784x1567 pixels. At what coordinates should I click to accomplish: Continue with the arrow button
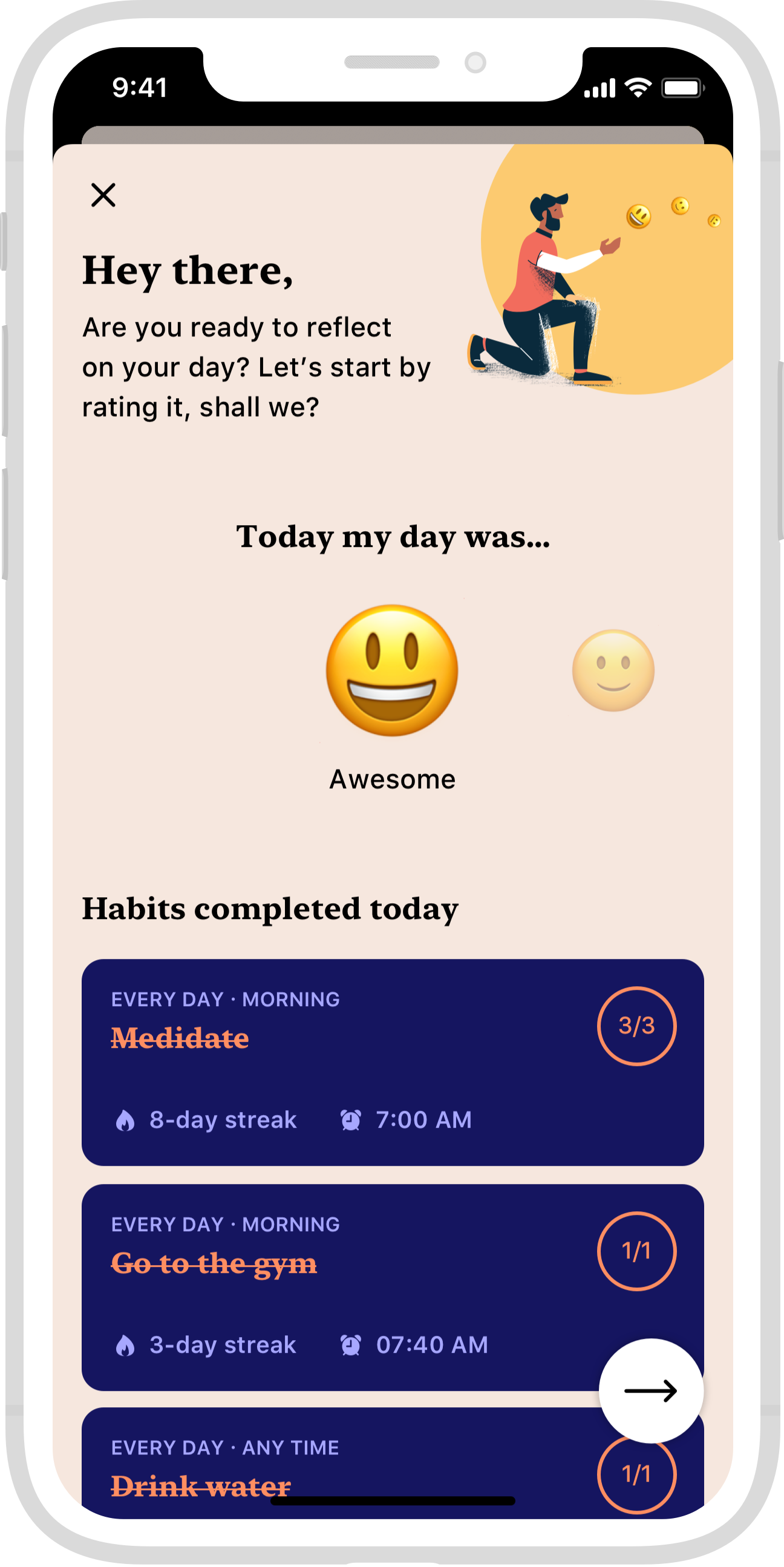651,1390
